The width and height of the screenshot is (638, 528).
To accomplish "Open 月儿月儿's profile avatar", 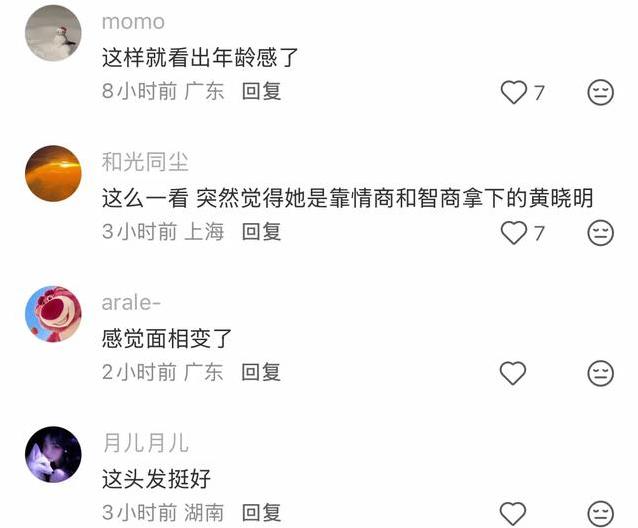I will [x=53, y=454].
